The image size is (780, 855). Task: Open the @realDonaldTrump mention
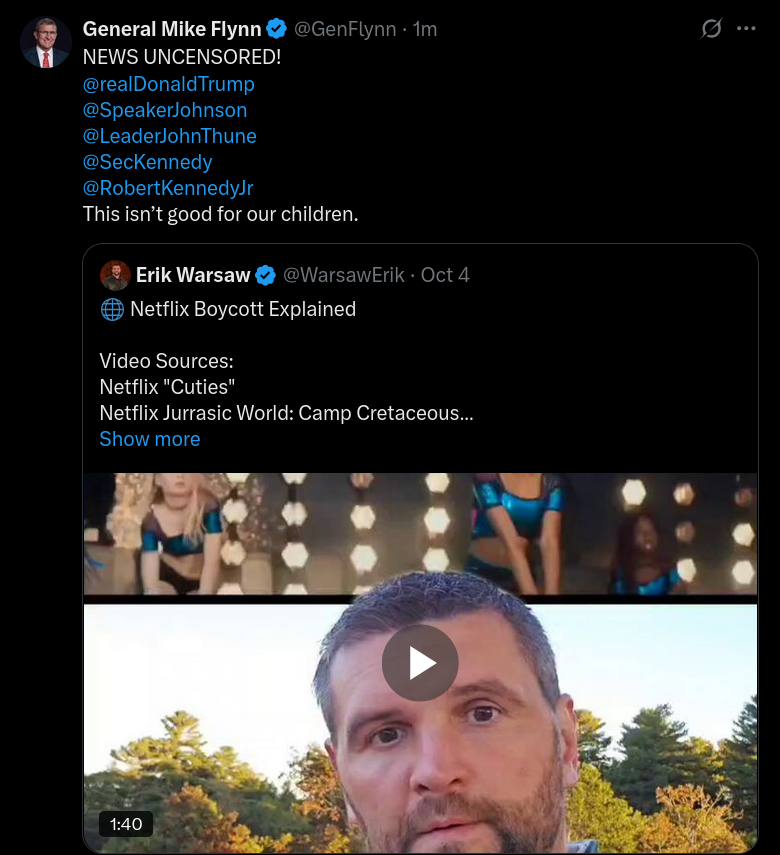[x=168, y=84]
